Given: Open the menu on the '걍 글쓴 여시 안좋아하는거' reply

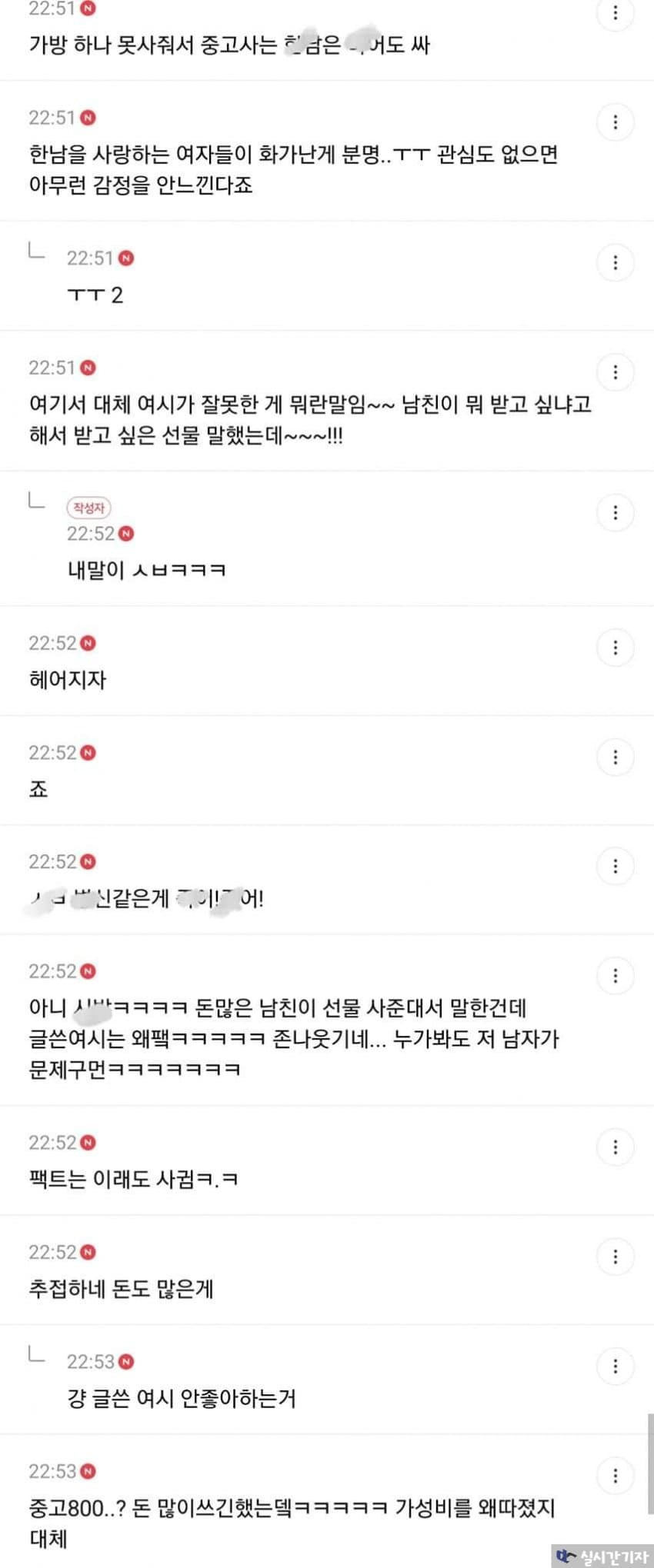Looking at the screenshot, I should [615, 1367].
